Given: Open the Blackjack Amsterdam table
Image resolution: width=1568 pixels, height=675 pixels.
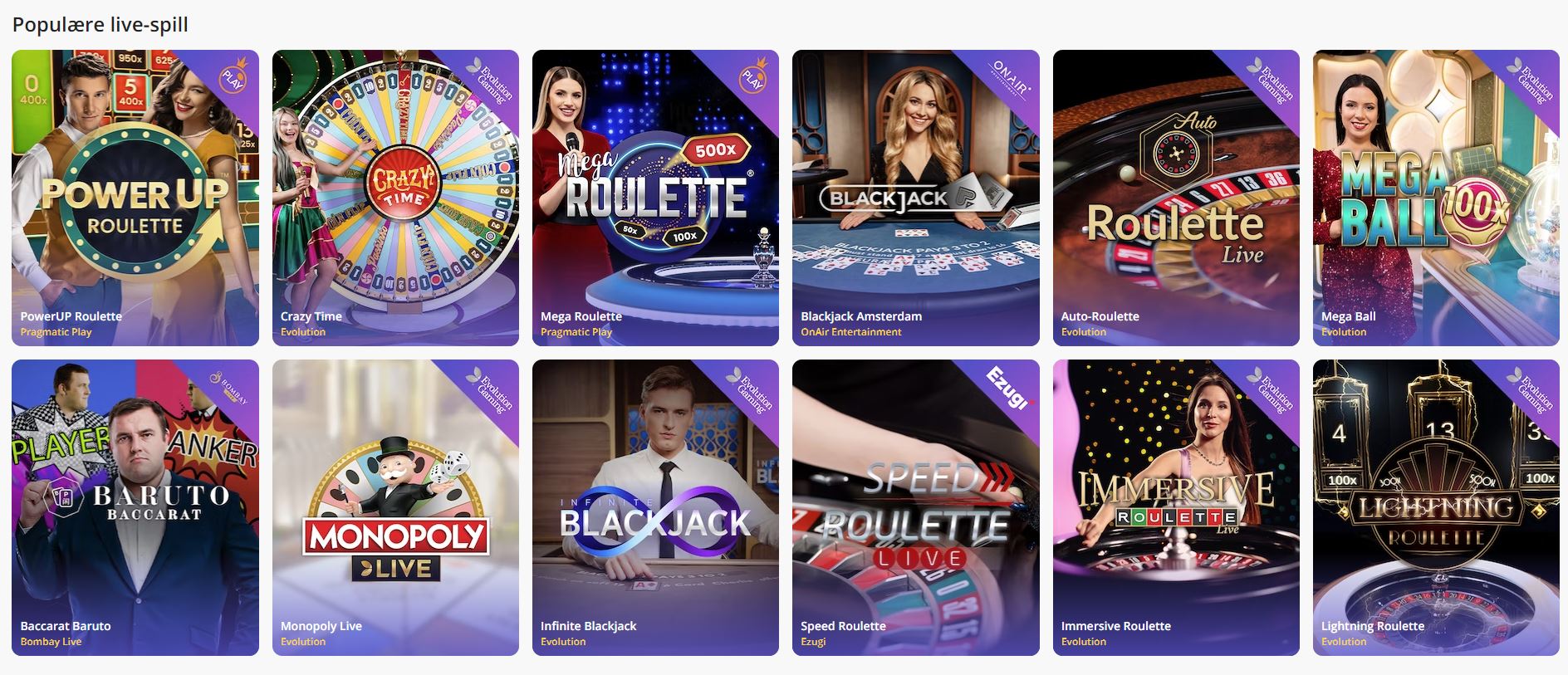Looking at the screenshot, I should [x=915, y=198].
